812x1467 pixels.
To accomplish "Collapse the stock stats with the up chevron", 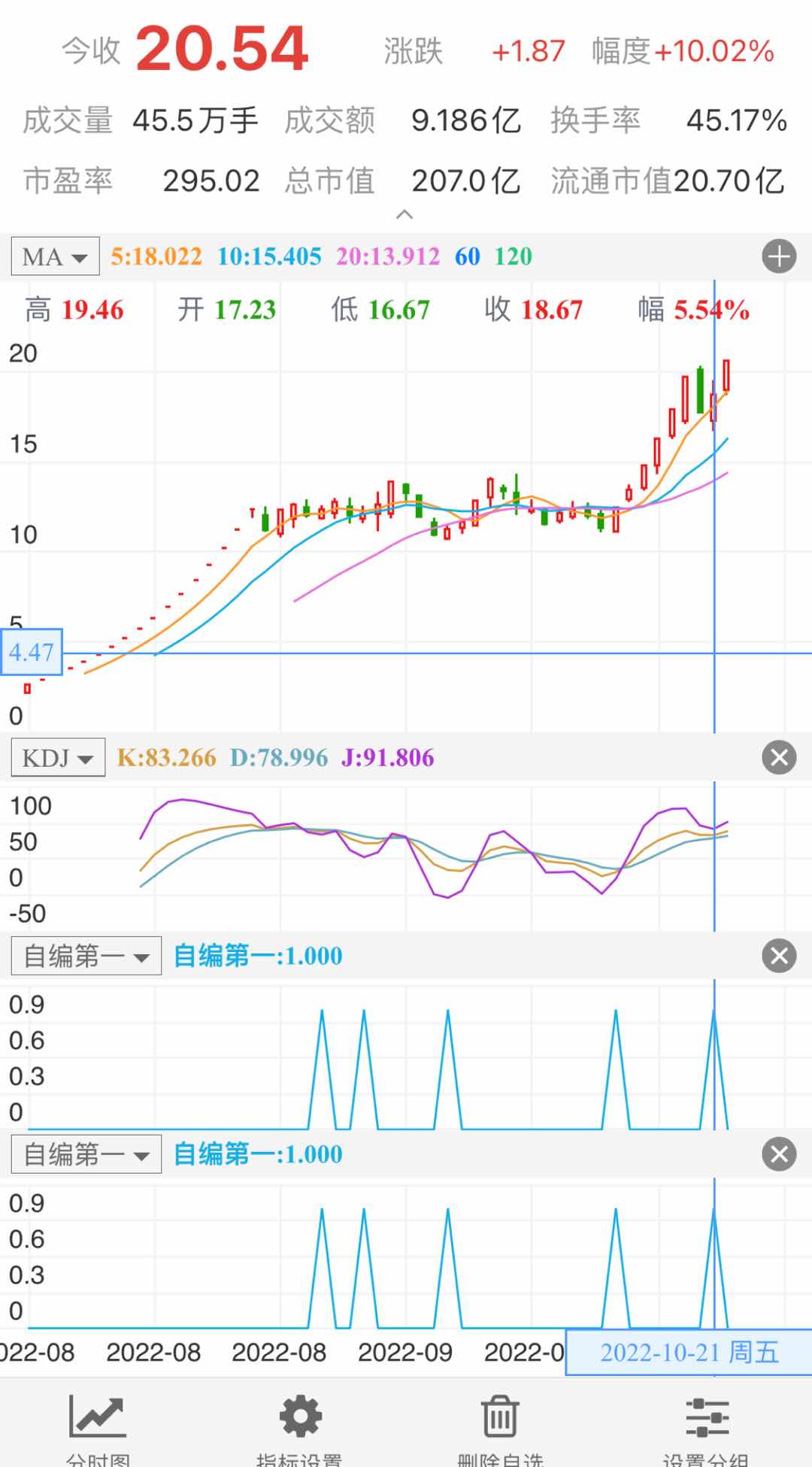I will point(406,216).
